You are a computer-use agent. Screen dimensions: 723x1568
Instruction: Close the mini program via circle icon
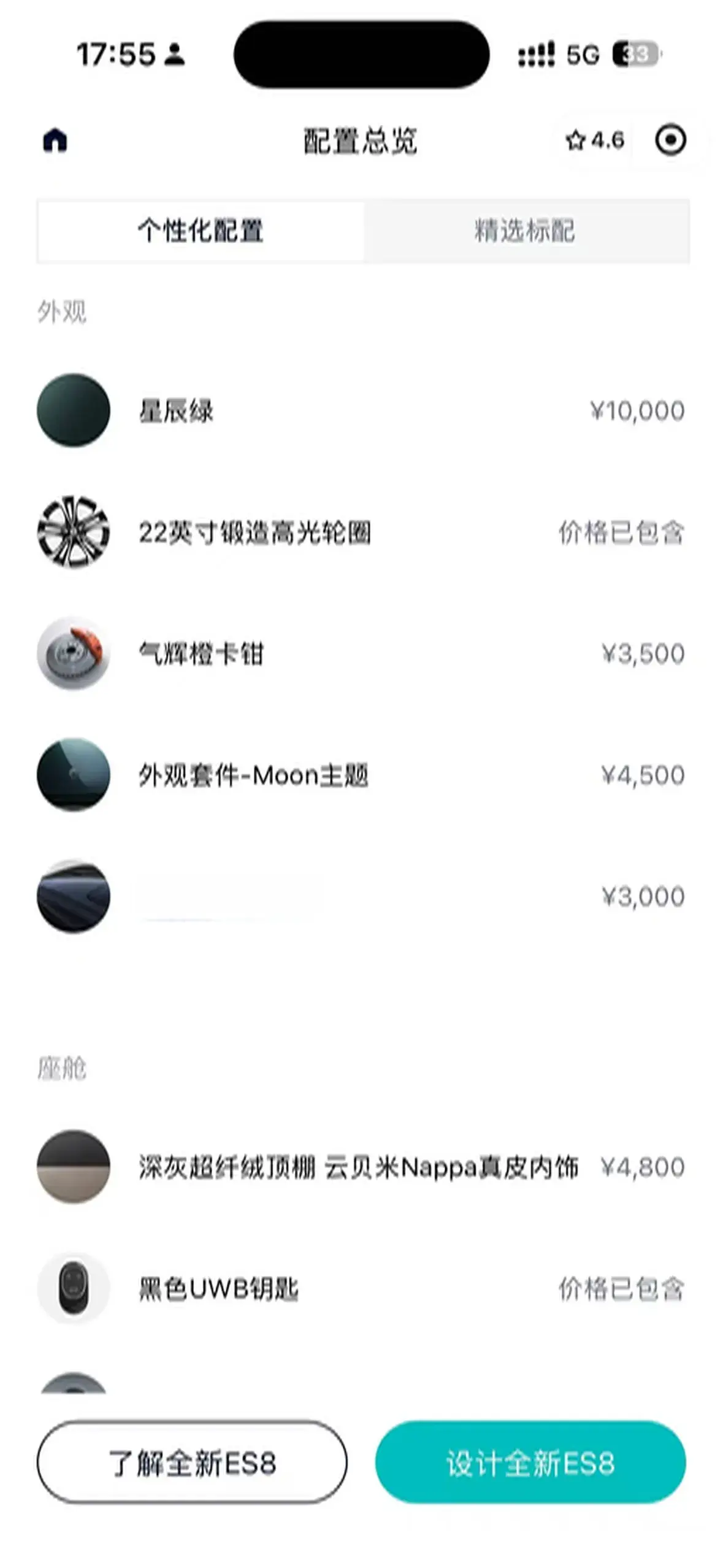pos(670,140)
